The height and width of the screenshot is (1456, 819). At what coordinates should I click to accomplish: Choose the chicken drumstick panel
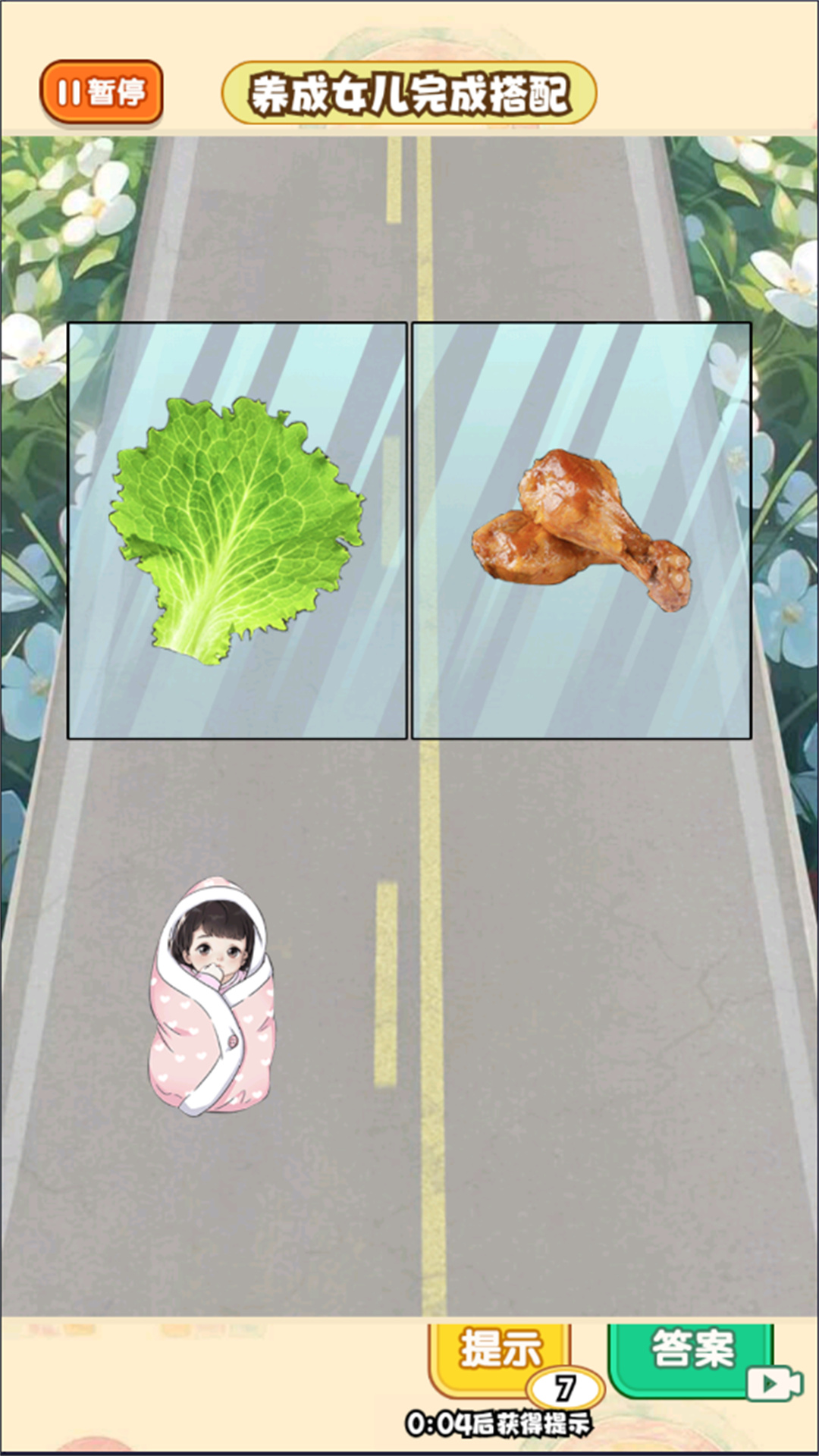[582, 530]
